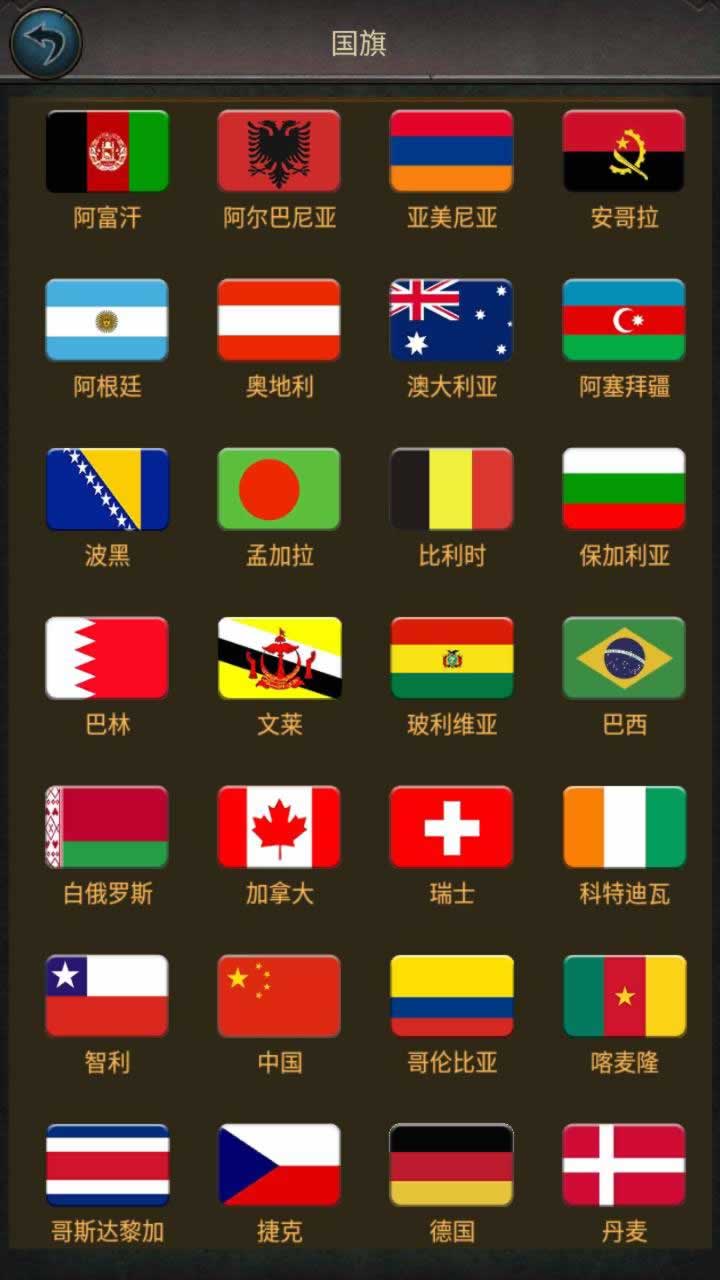Select the 丹麦 flag
Image resolution: width=720 pixels, height=1280 pixels.
pyautogui.click(x=624, y=1165)
